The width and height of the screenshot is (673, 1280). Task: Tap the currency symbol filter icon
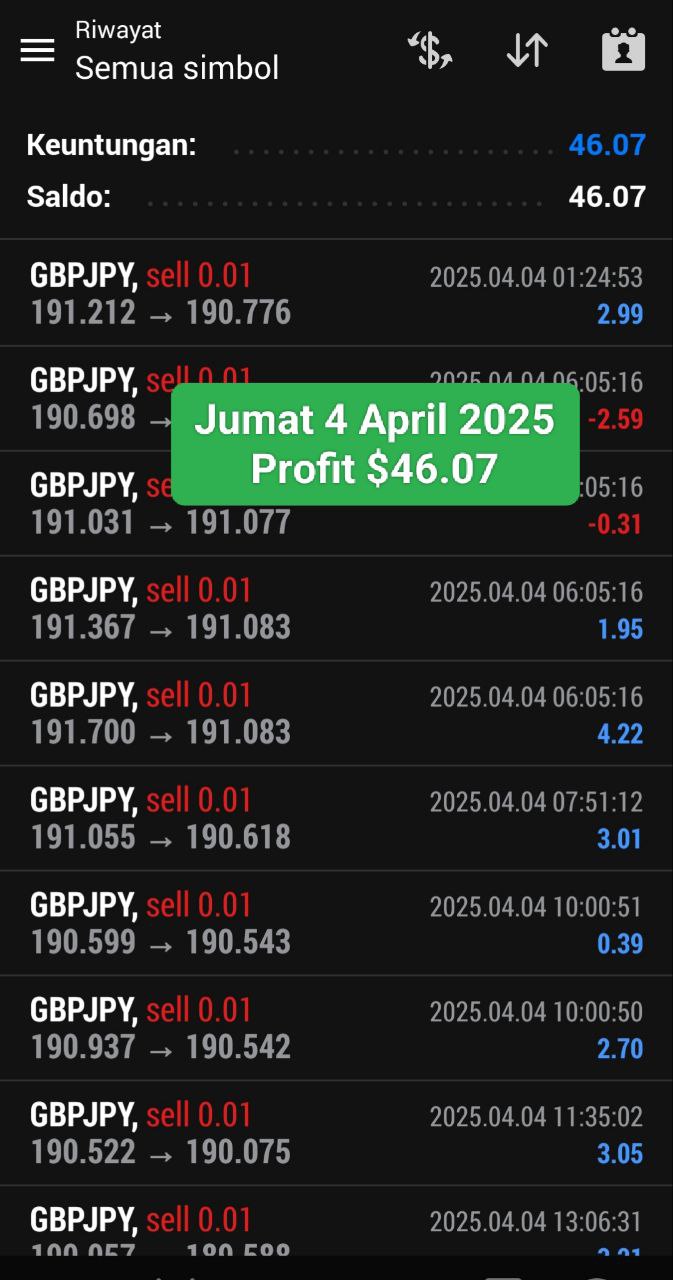tap(430, 50)
